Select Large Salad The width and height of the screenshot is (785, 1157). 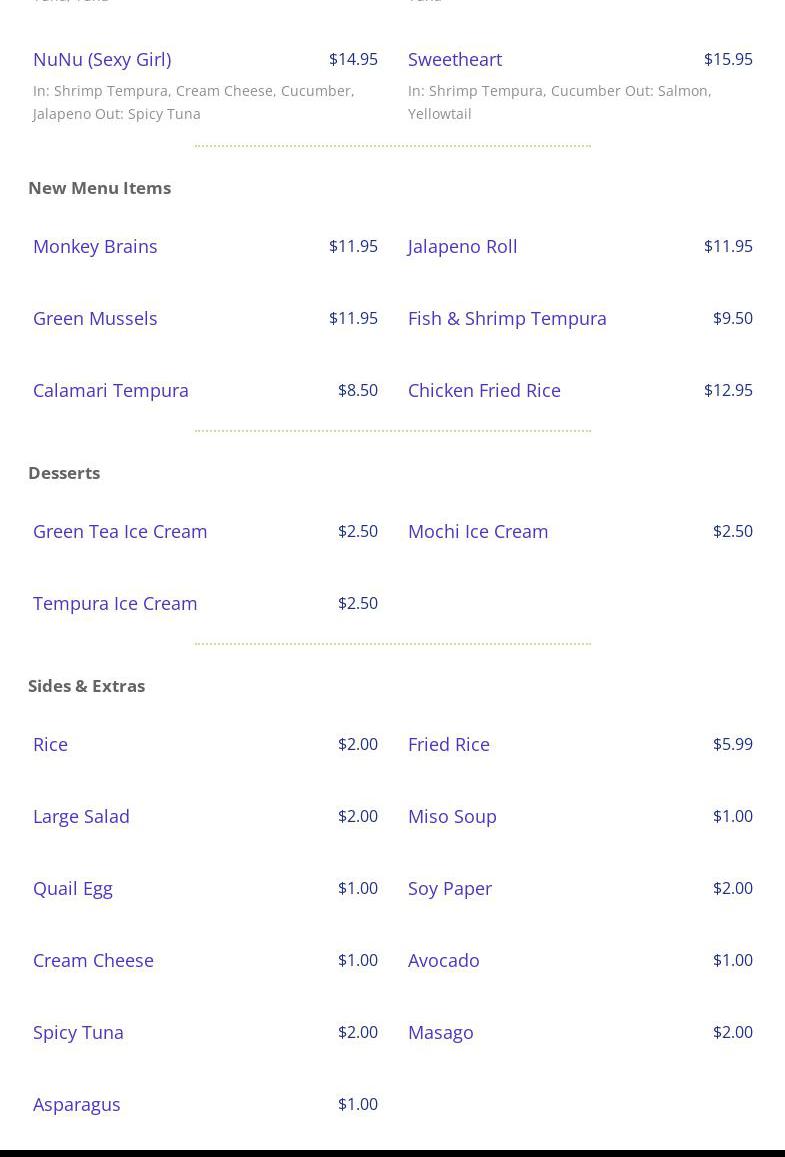81,816
